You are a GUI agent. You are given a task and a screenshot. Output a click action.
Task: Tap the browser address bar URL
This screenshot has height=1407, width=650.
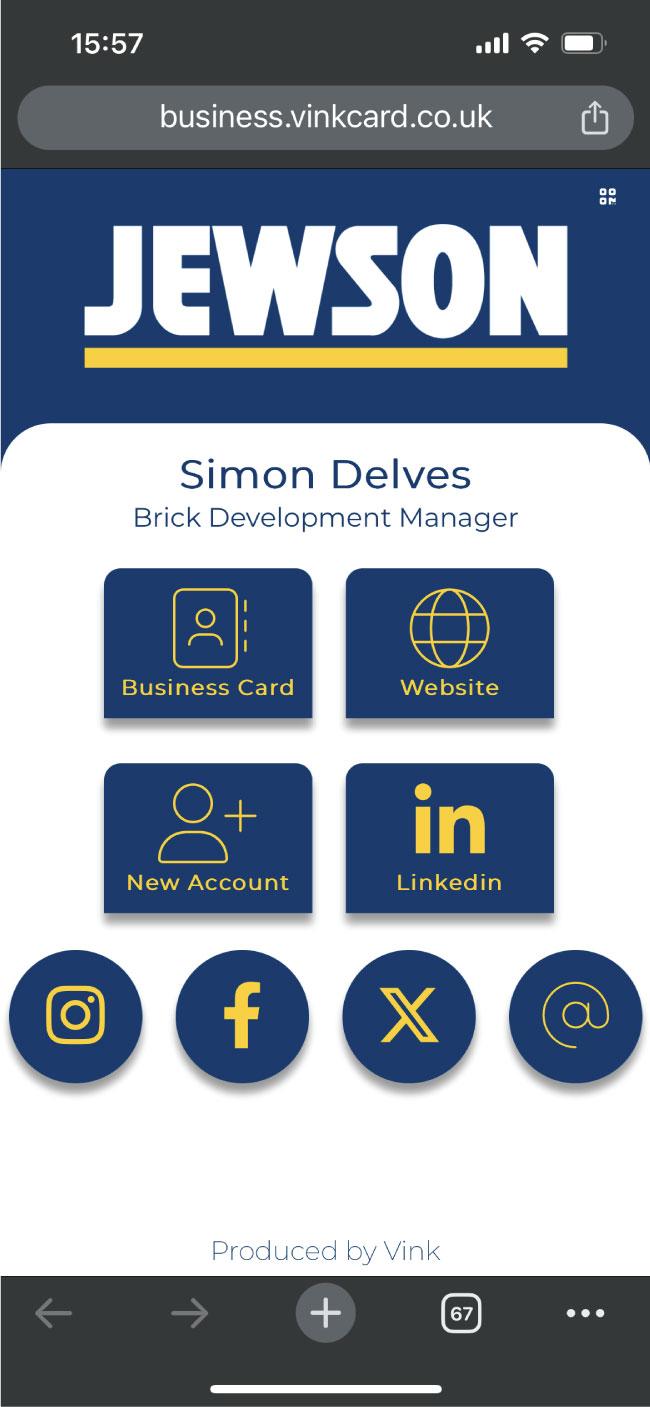tap(326, 117)
